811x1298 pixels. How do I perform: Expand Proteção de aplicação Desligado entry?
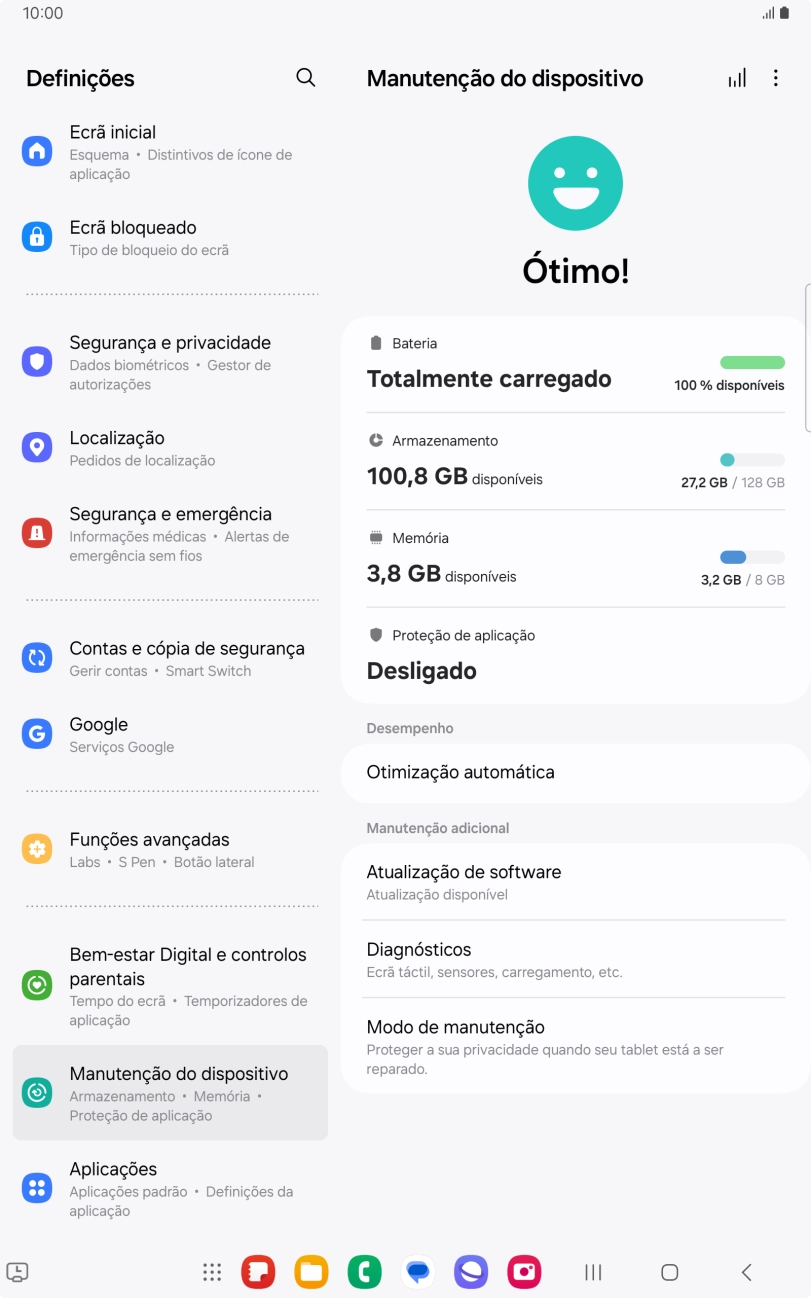point(575,655)
